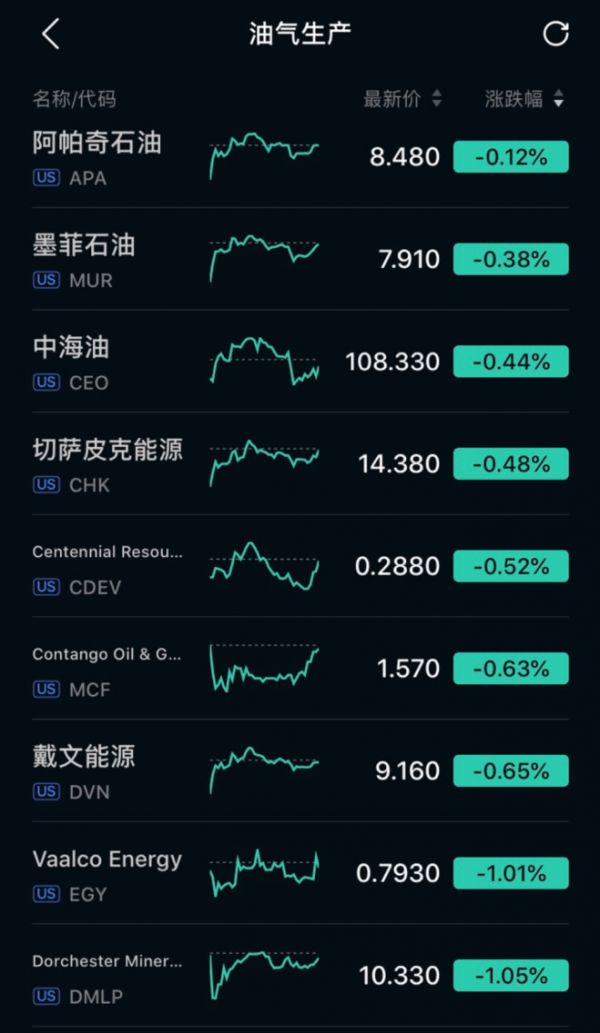The width and height of the screenshot is (600, 1033).
Task: Select Vaalco Energy EGY row
Action: [x=108, y=874]
